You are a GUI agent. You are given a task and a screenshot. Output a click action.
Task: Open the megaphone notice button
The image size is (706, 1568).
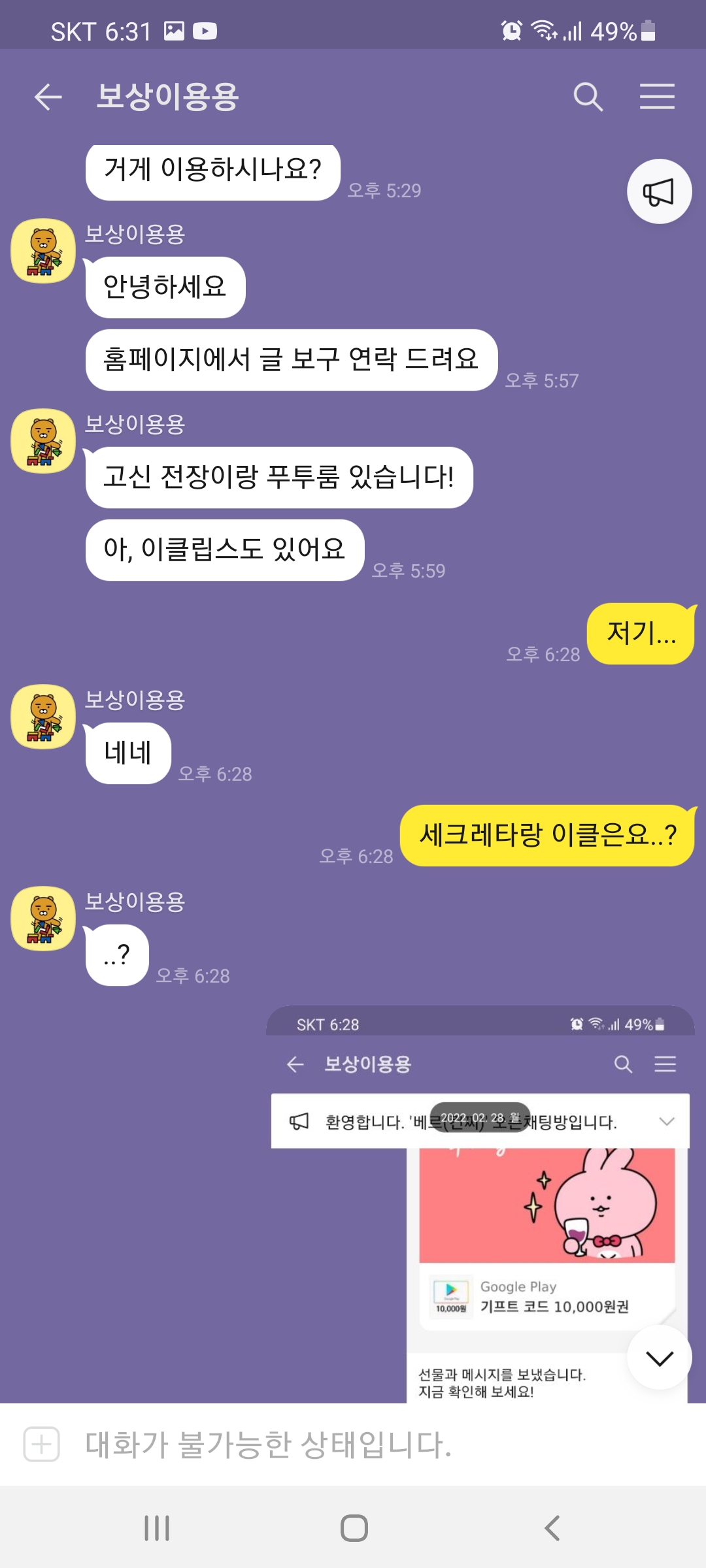[659, 191]
